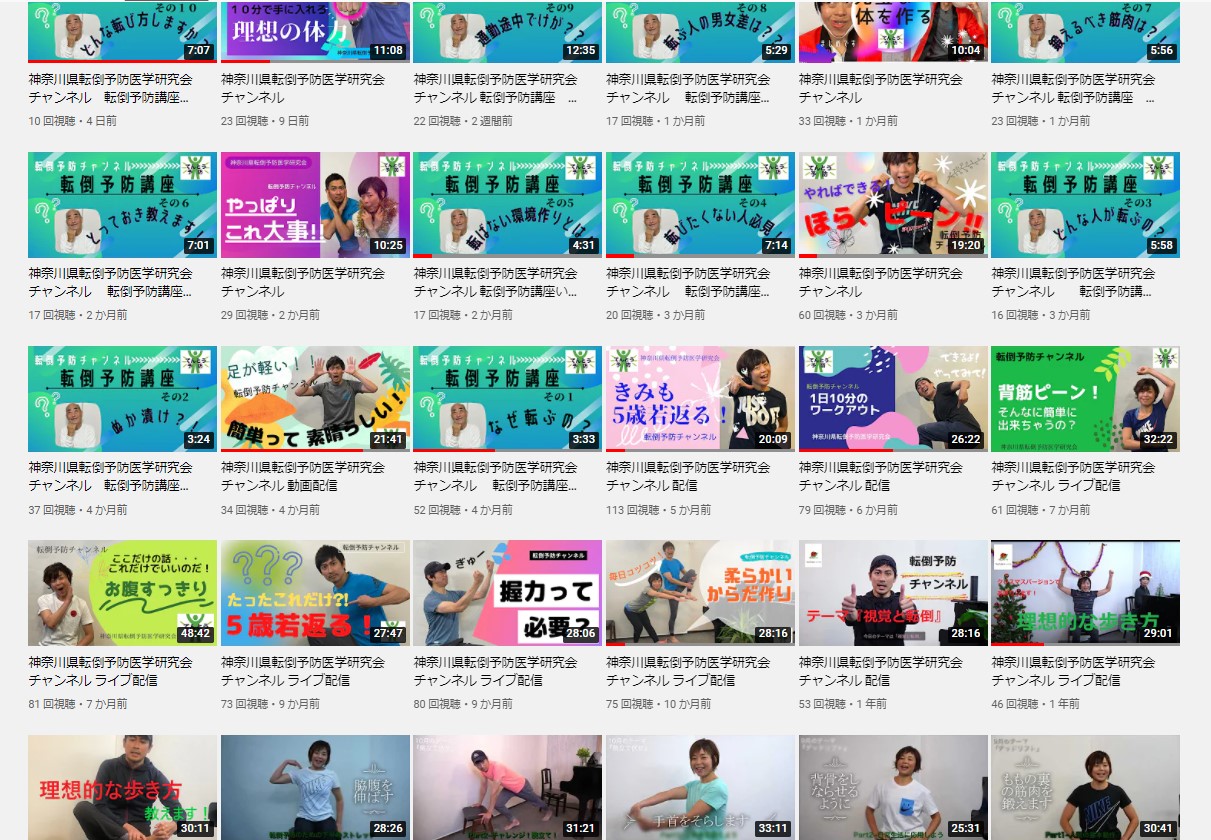Play the 握力って必要? video, 28:06
This screenshot has height=840, width=1211.
coord(507,593)
